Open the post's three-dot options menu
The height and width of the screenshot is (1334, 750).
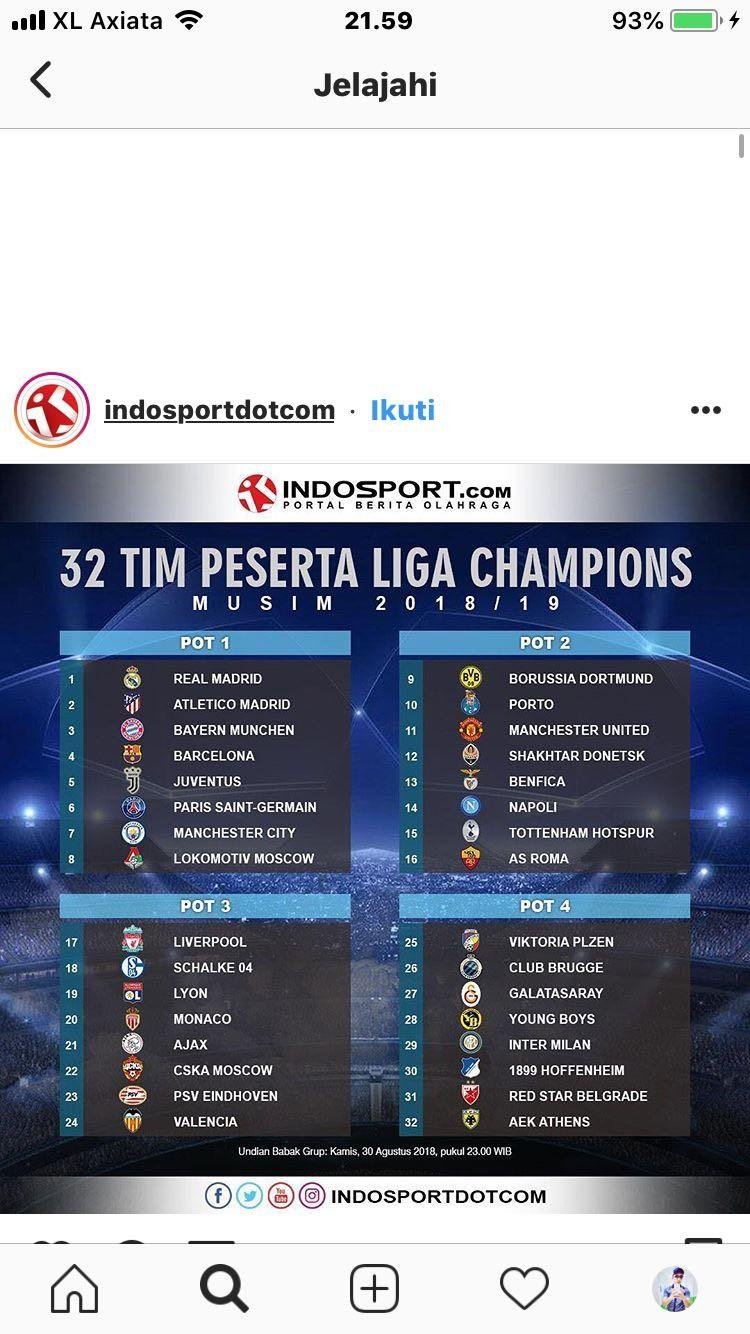(705, 410)
